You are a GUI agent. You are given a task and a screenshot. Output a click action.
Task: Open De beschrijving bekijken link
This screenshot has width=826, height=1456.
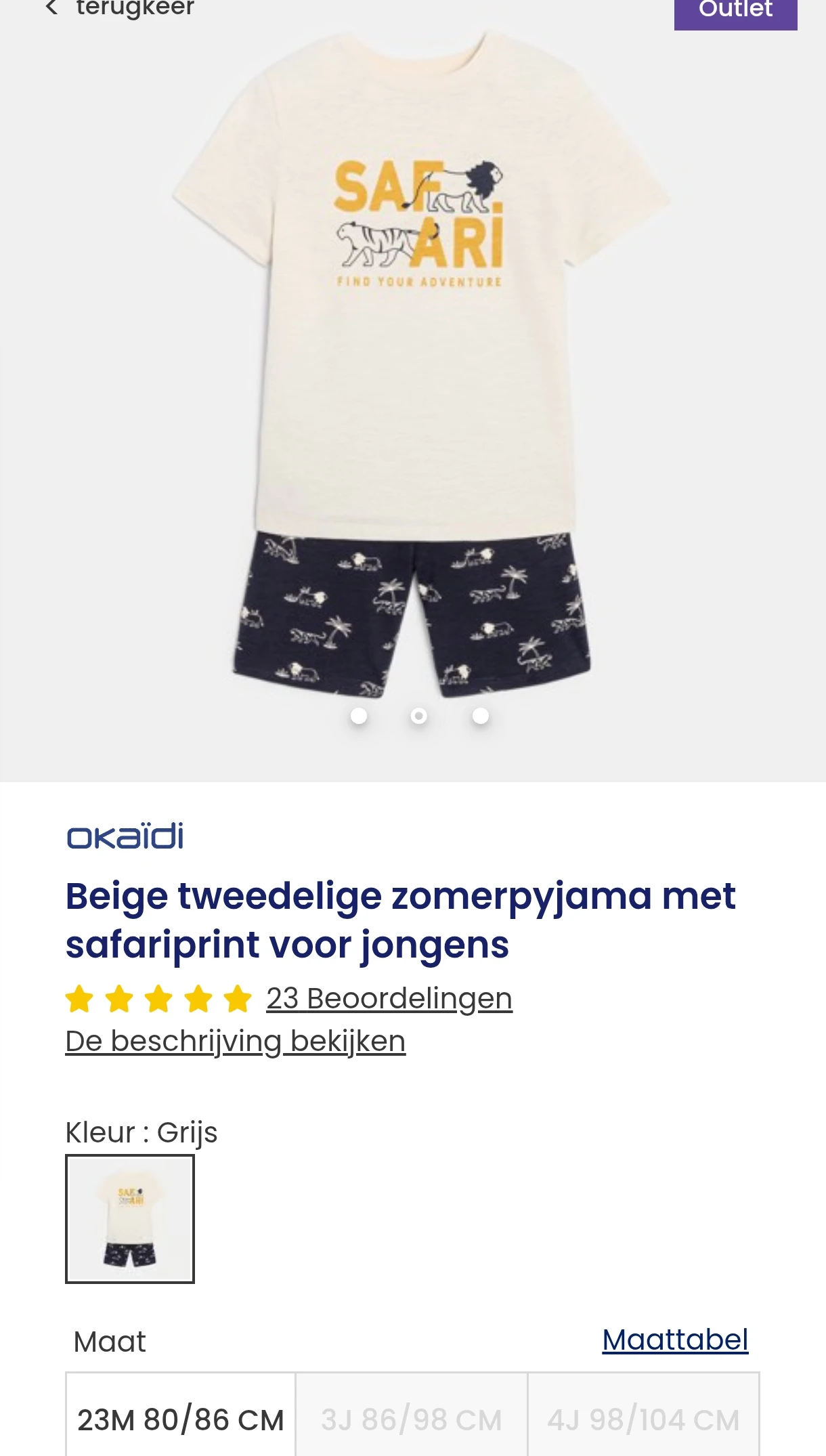[235, 1041]
